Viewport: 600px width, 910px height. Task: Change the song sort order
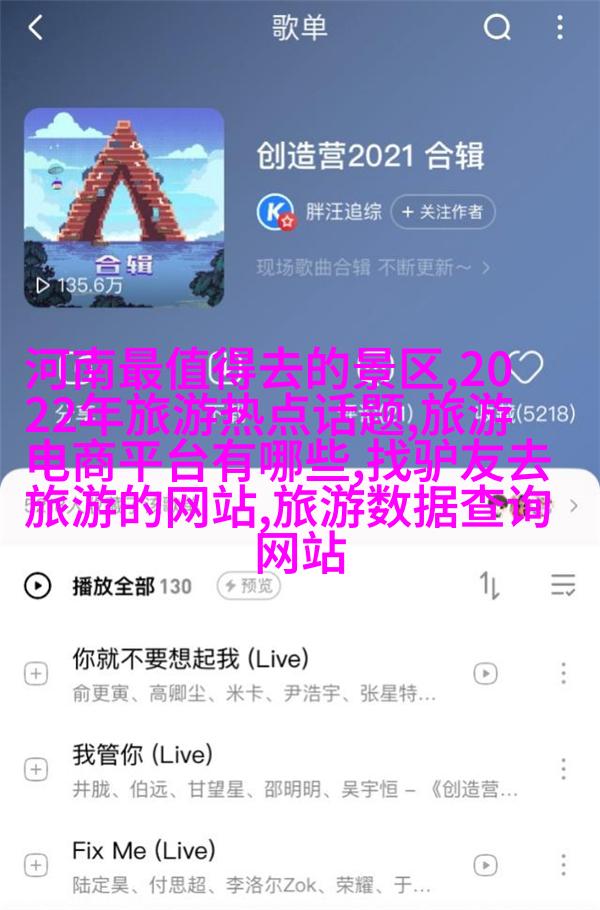tap(490, 585)
